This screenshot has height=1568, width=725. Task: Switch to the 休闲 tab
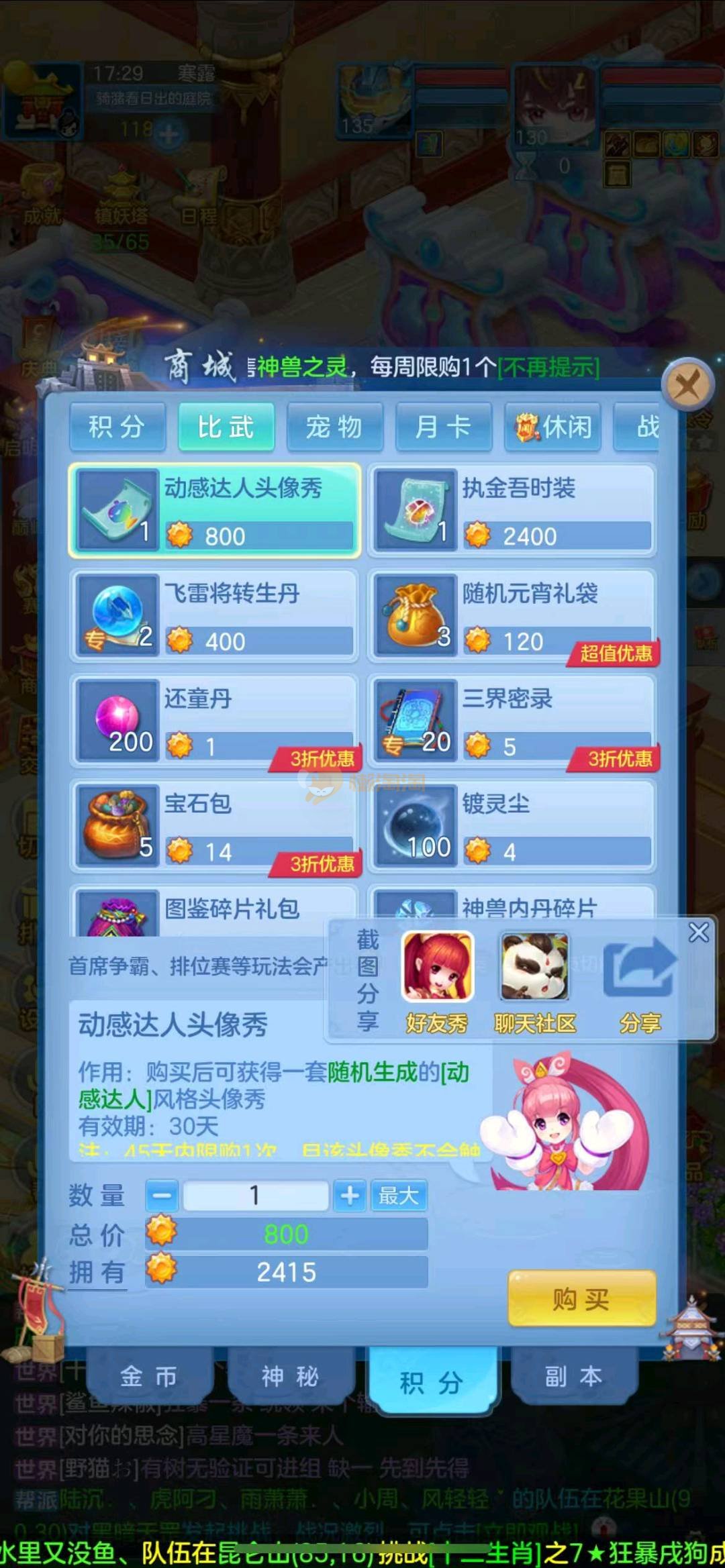coord(553,427)
